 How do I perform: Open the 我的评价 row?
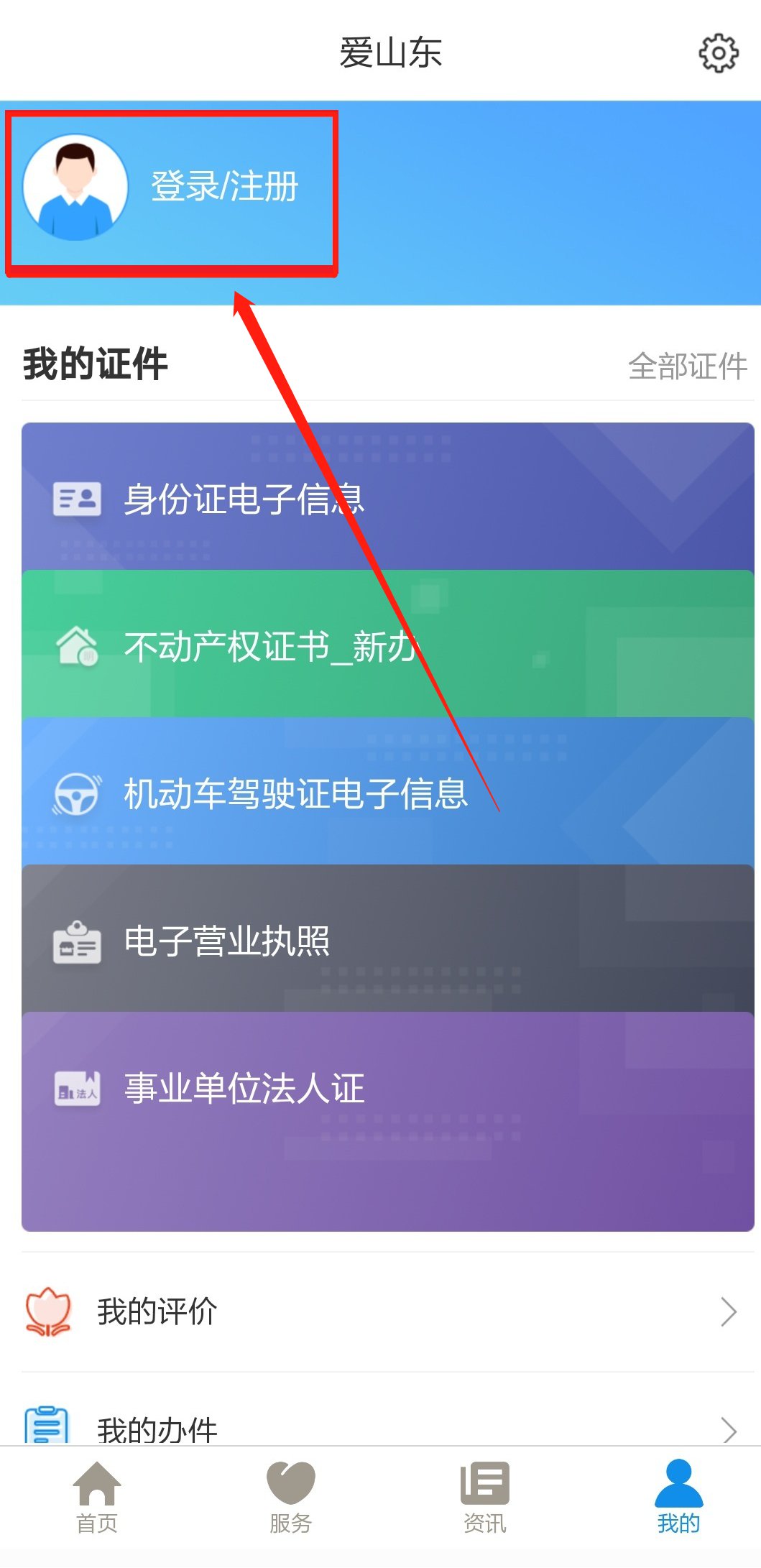381,1311
